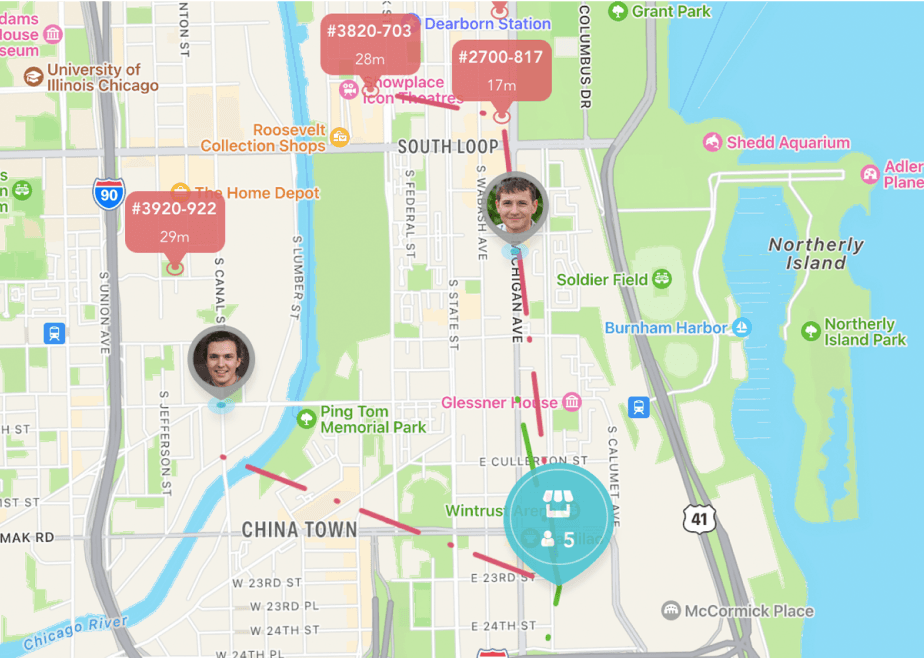The height and width of the screenshot is (658, 924).
Task: Select the driver avatar near Canal St
Action: [x=221, y=359]
